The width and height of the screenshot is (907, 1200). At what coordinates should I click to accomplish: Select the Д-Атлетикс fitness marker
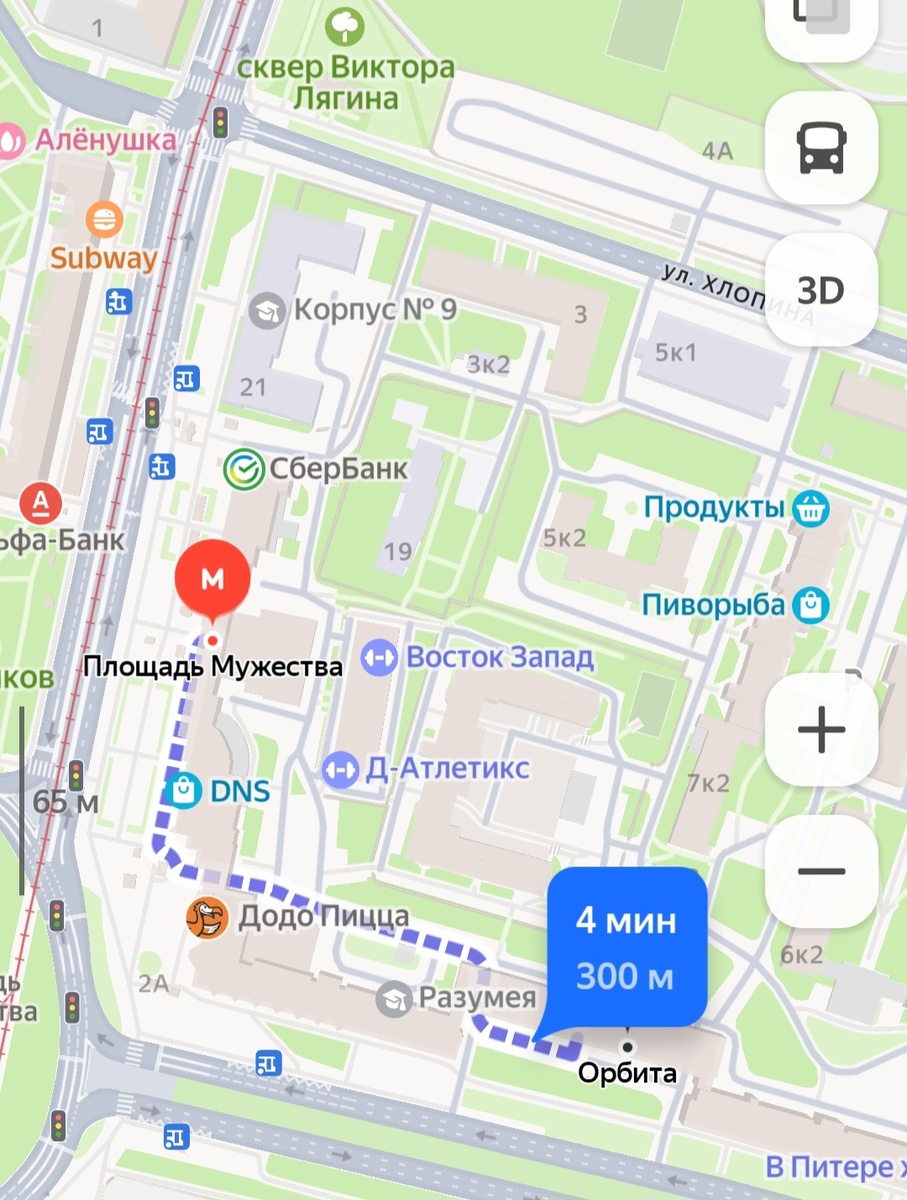tap(341, 768)
